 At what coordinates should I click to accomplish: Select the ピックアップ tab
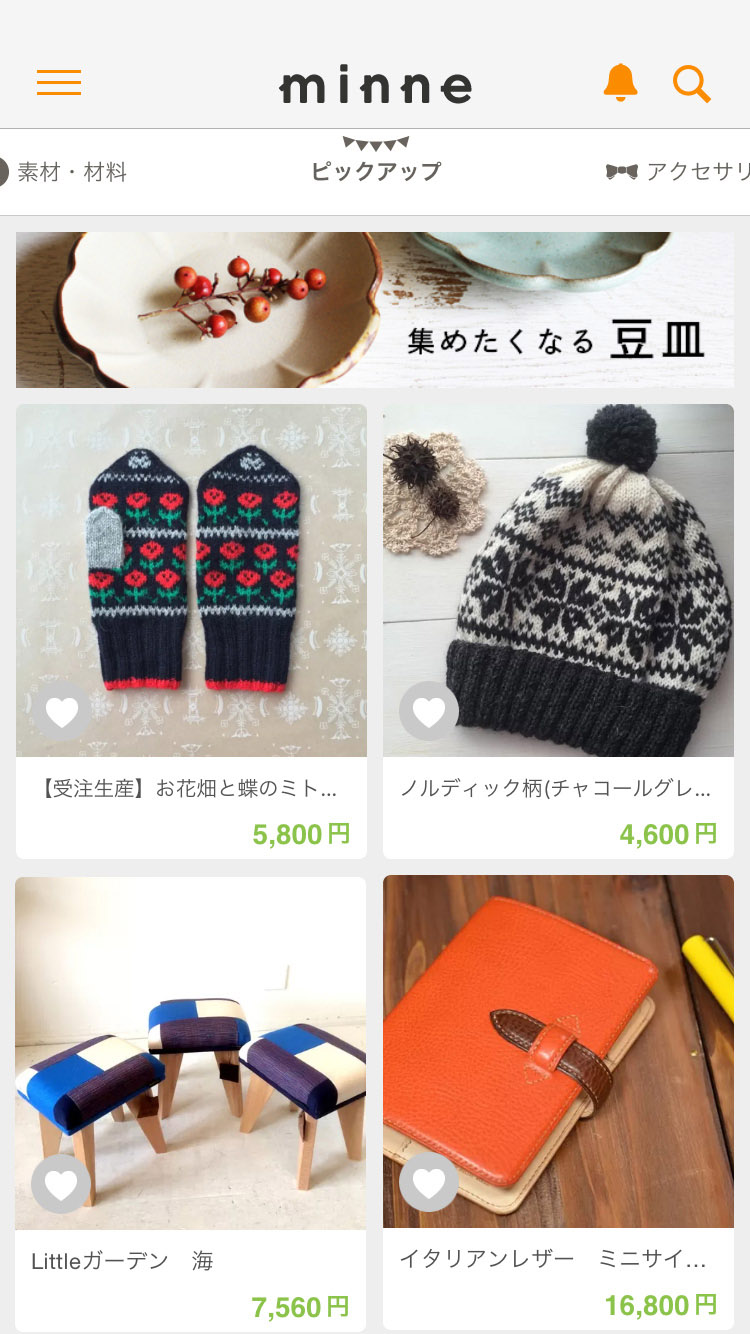(375, 171)
